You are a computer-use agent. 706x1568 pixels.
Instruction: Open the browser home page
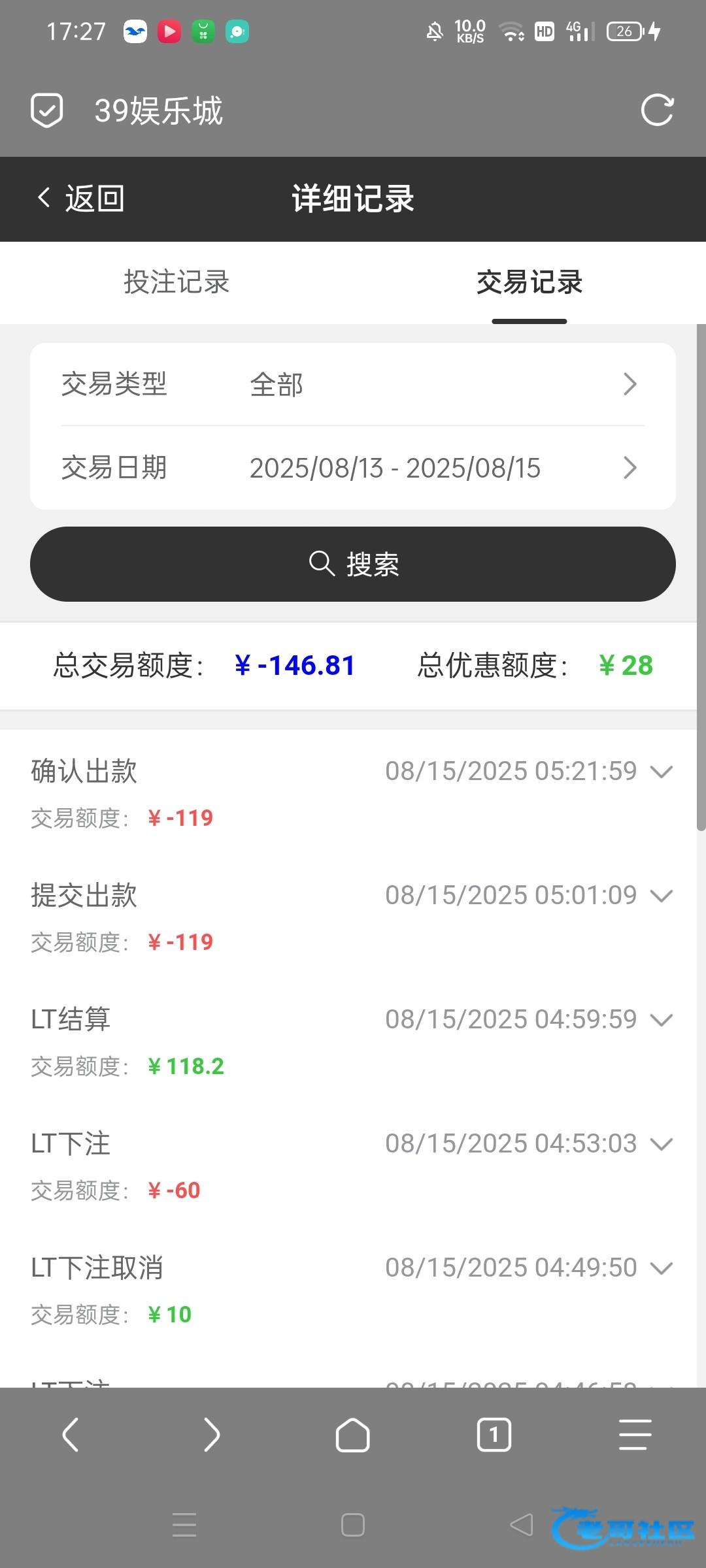[353, 1435]
